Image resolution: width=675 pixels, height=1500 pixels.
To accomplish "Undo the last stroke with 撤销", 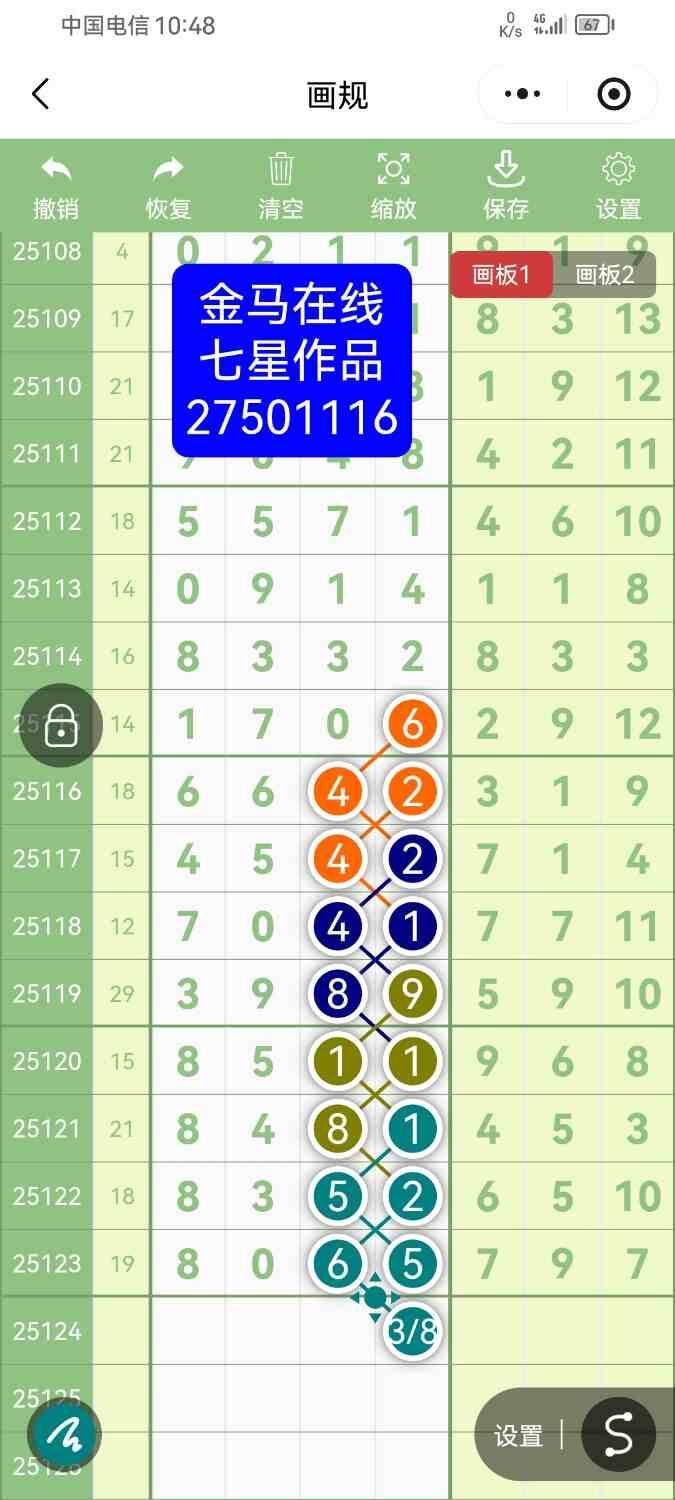I will (56, 187).
